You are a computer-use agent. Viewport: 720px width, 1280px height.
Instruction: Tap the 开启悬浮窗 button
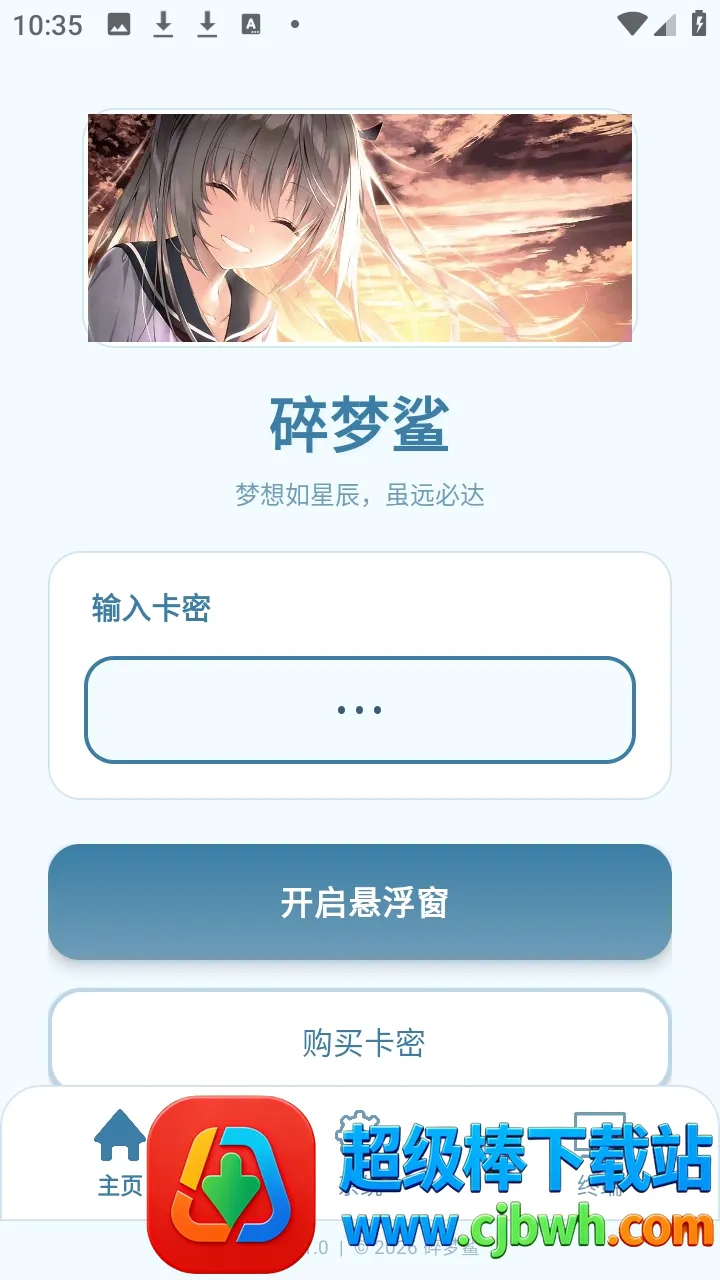(360, 902)
